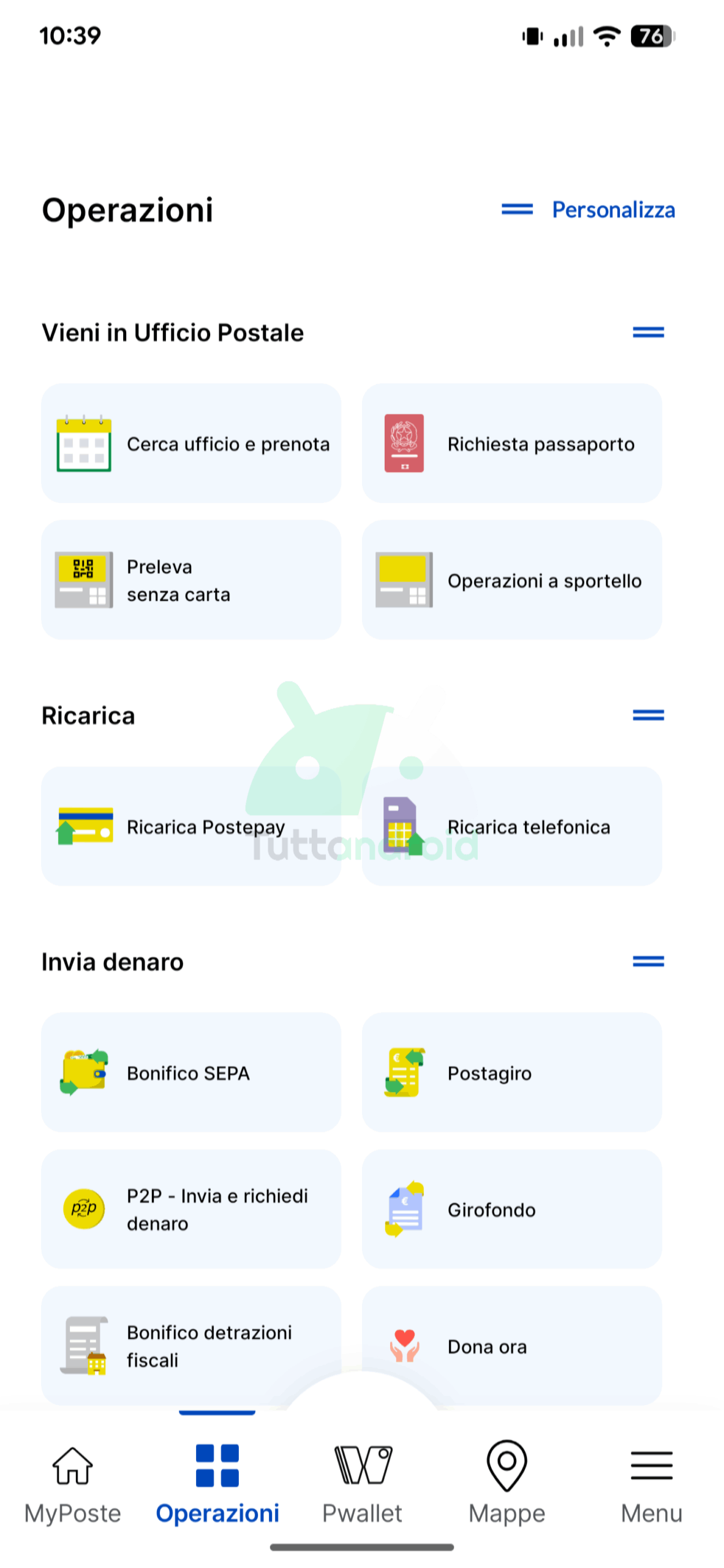The width and height of the screenshot is (724, 1568).
Task: Open Cerca ufficio e prenota
Action: pyautogui.click(x=191, y=443)
